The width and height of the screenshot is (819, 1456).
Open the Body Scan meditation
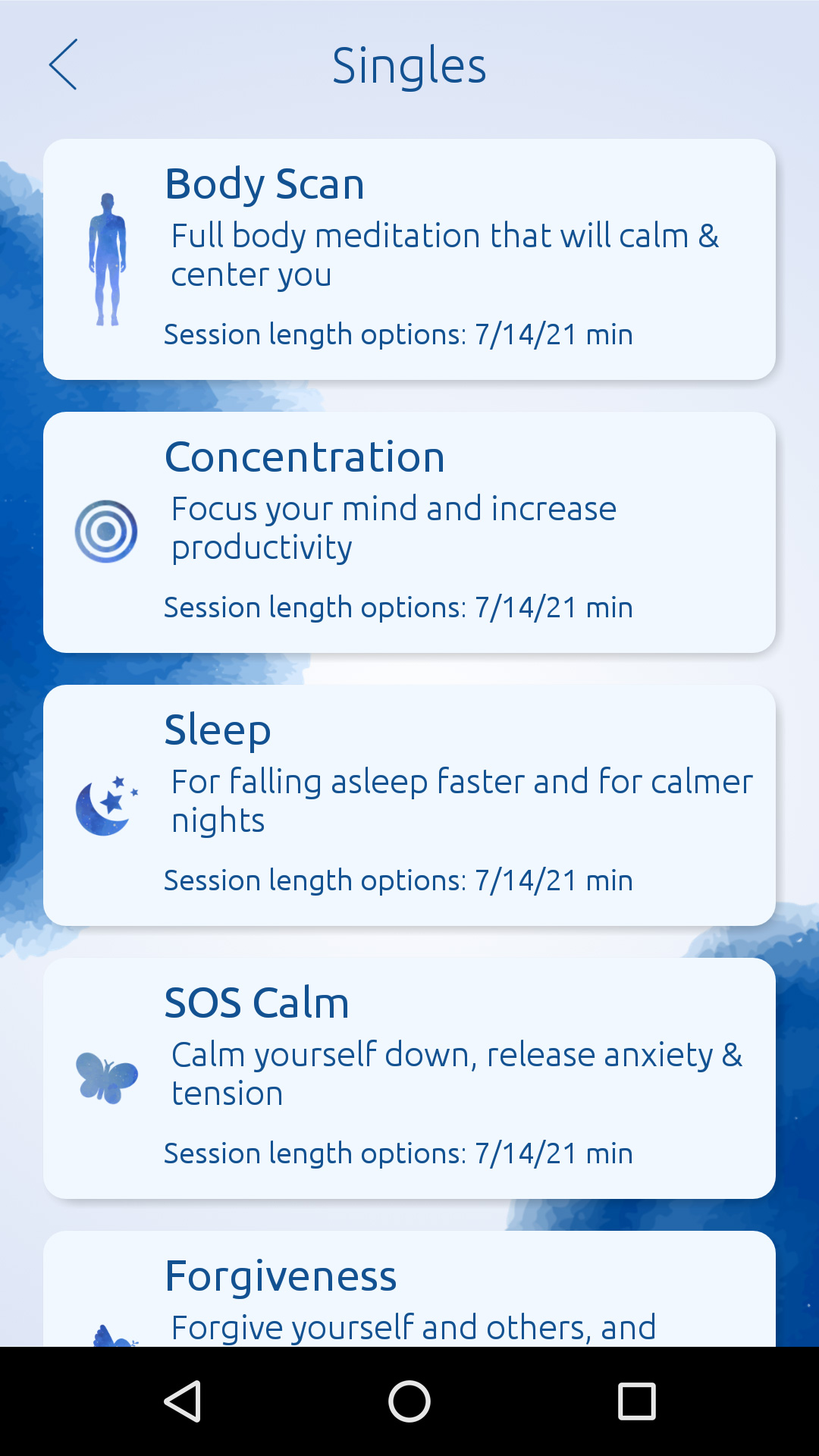pyautogui.click(x=409, y=259)
